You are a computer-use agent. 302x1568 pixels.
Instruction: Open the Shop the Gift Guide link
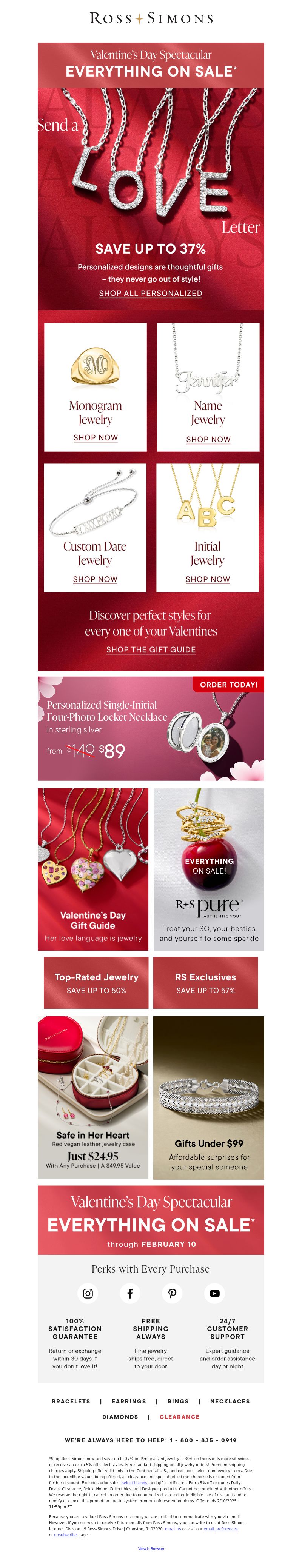tap(151, 649)
